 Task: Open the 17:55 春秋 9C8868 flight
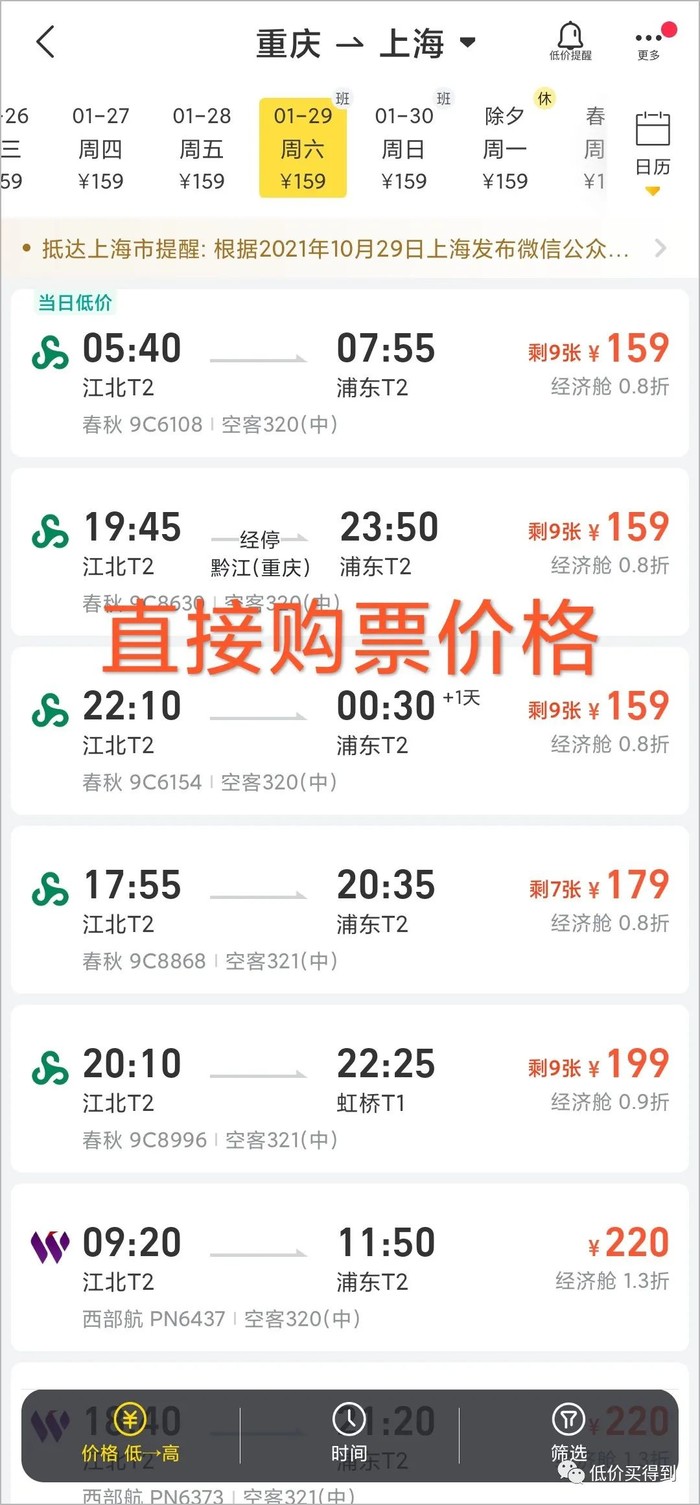click(x=349, y=909)
